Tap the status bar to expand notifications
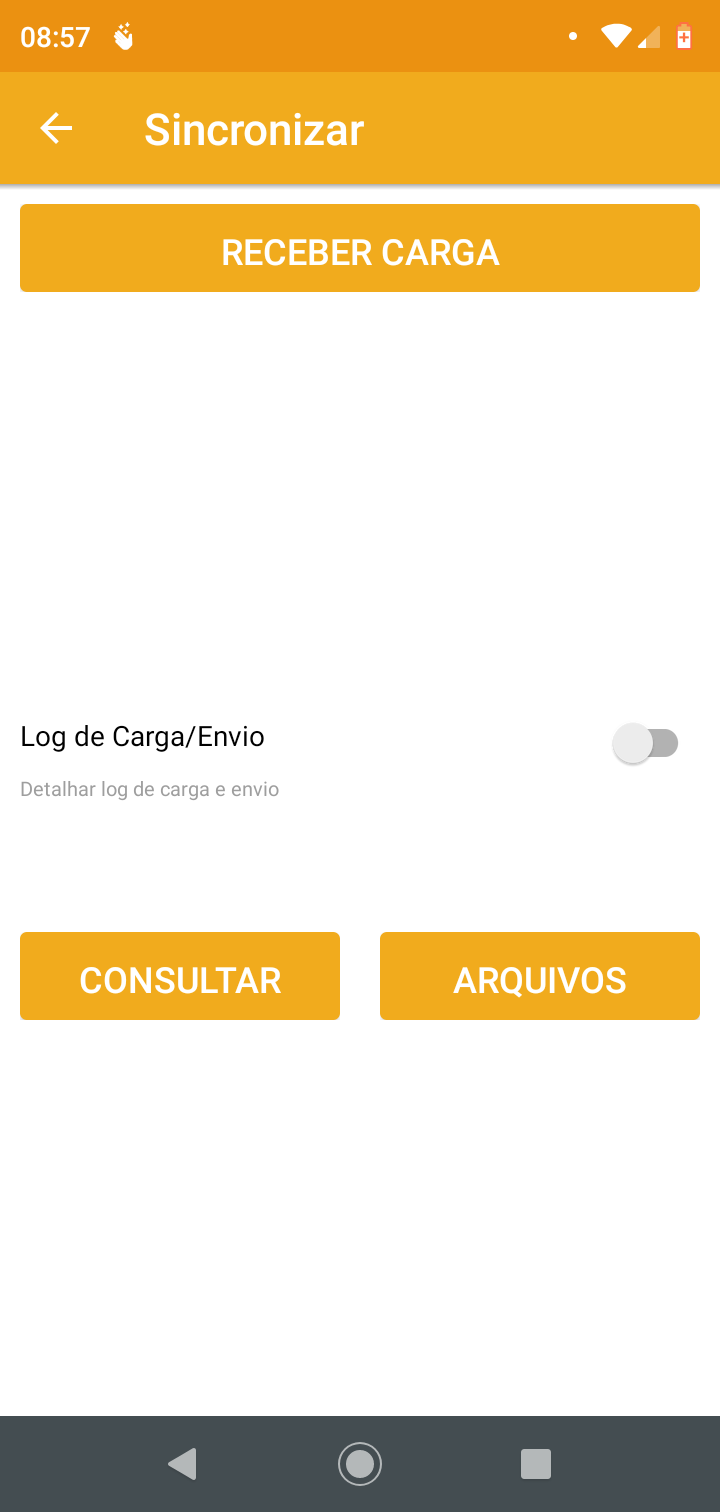Screen dimensions: 720x1512 (360, 35)
